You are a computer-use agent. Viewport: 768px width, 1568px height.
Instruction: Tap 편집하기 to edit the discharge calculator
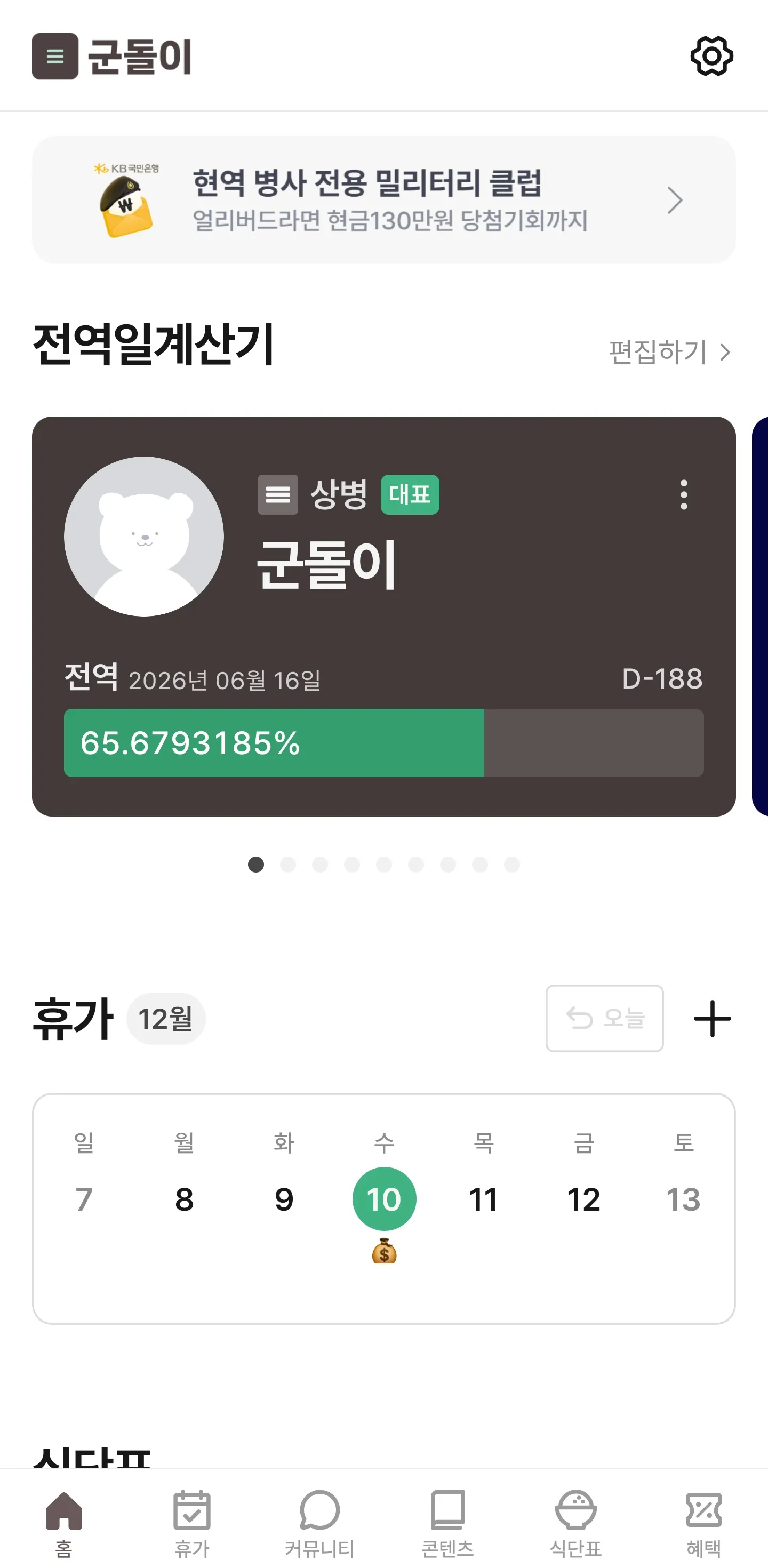point(669,352)
